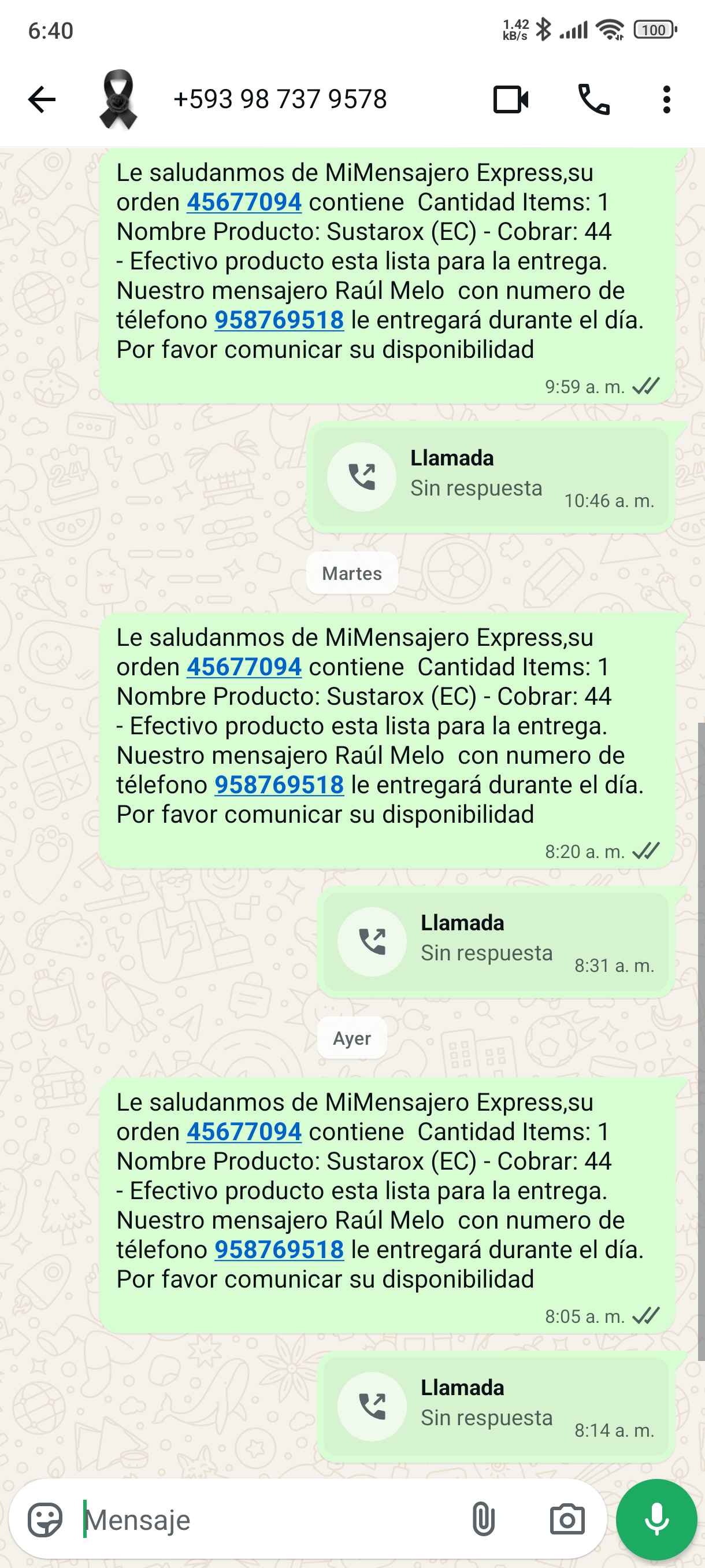
Task: Tap phone link 958769518 in the 9:59 a. m. message
Action: [x=279, y=320]
